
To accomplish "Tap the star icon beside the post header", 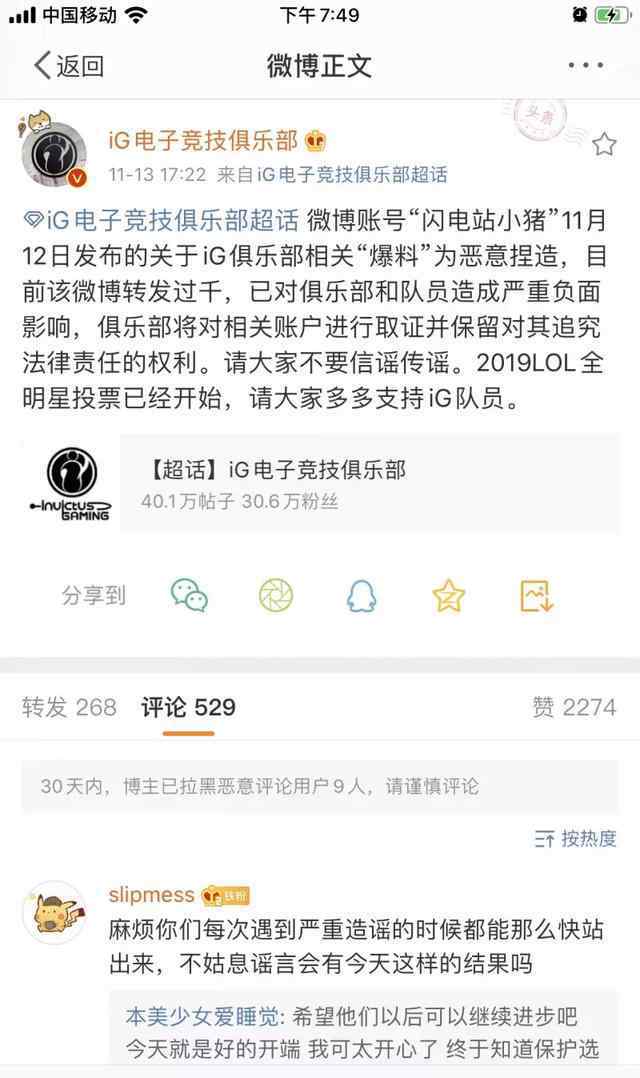I will [x=604, y=144].
